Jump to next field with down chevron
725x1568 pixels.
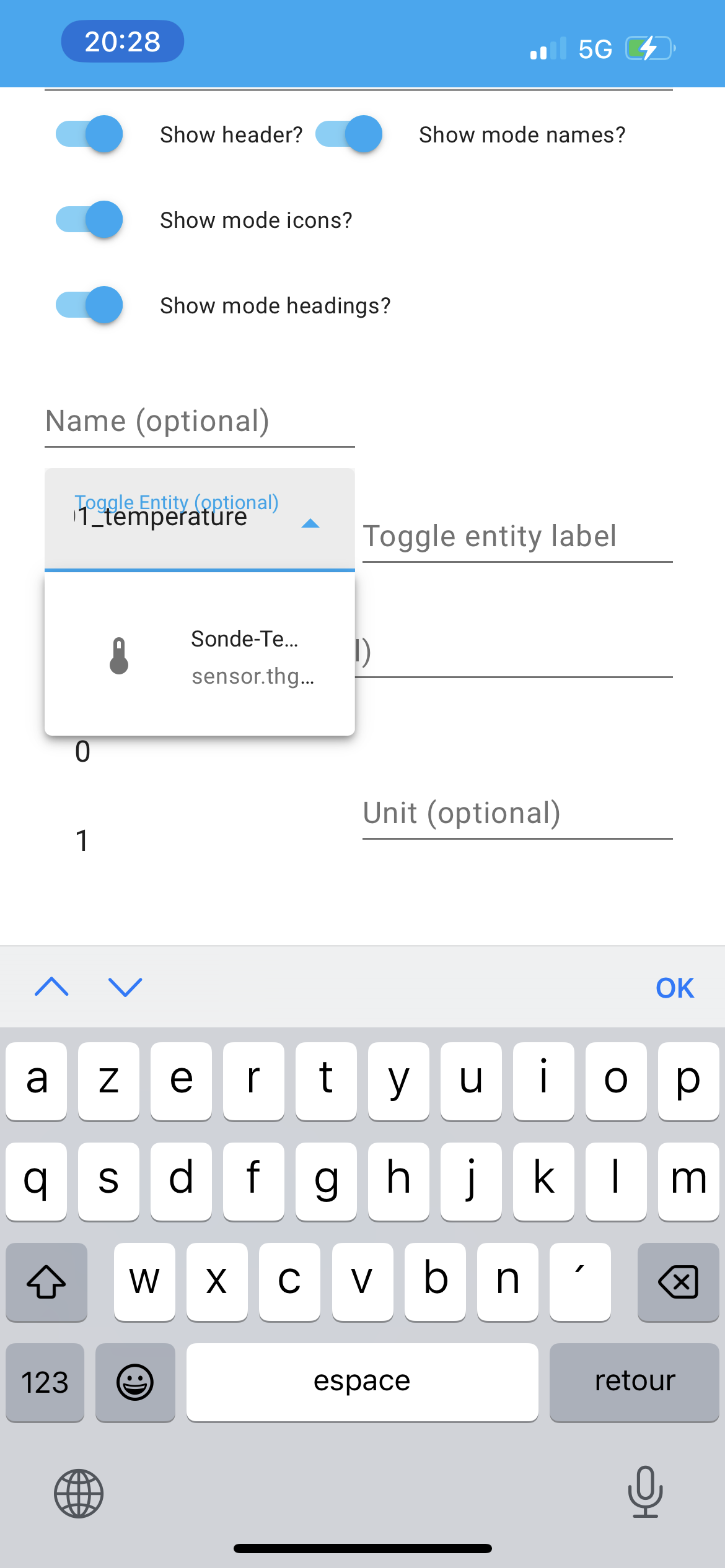(x=125, y=987)
